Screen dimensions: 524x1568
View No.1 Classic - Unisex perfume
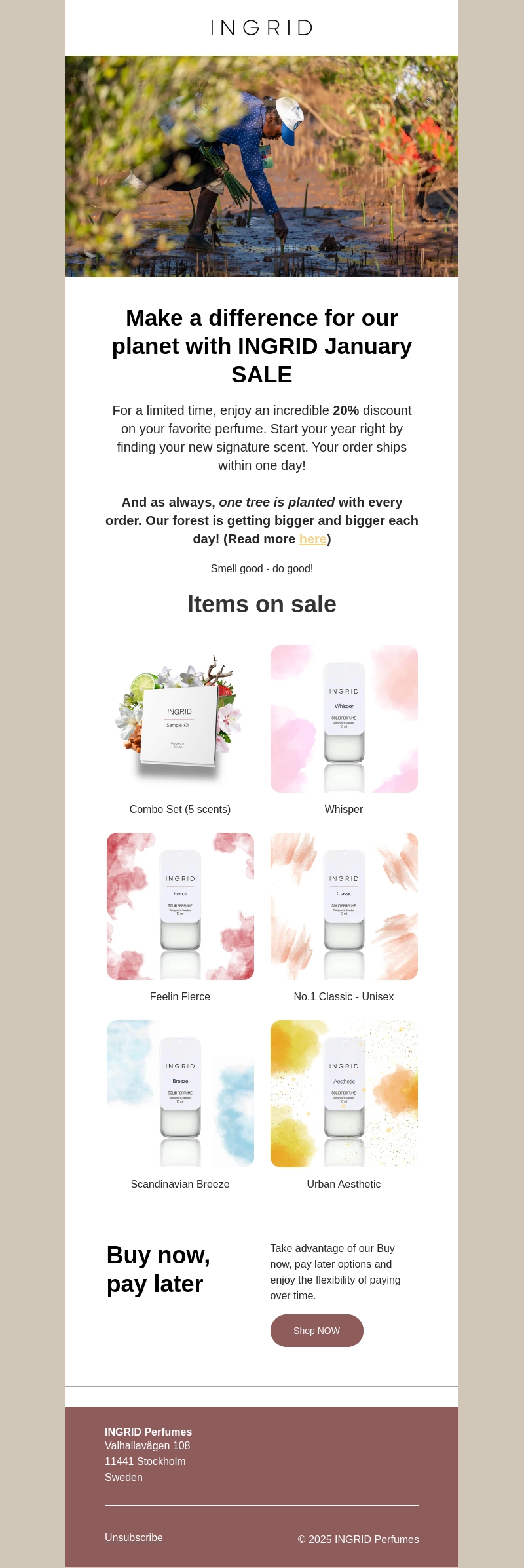pos(344,906)
